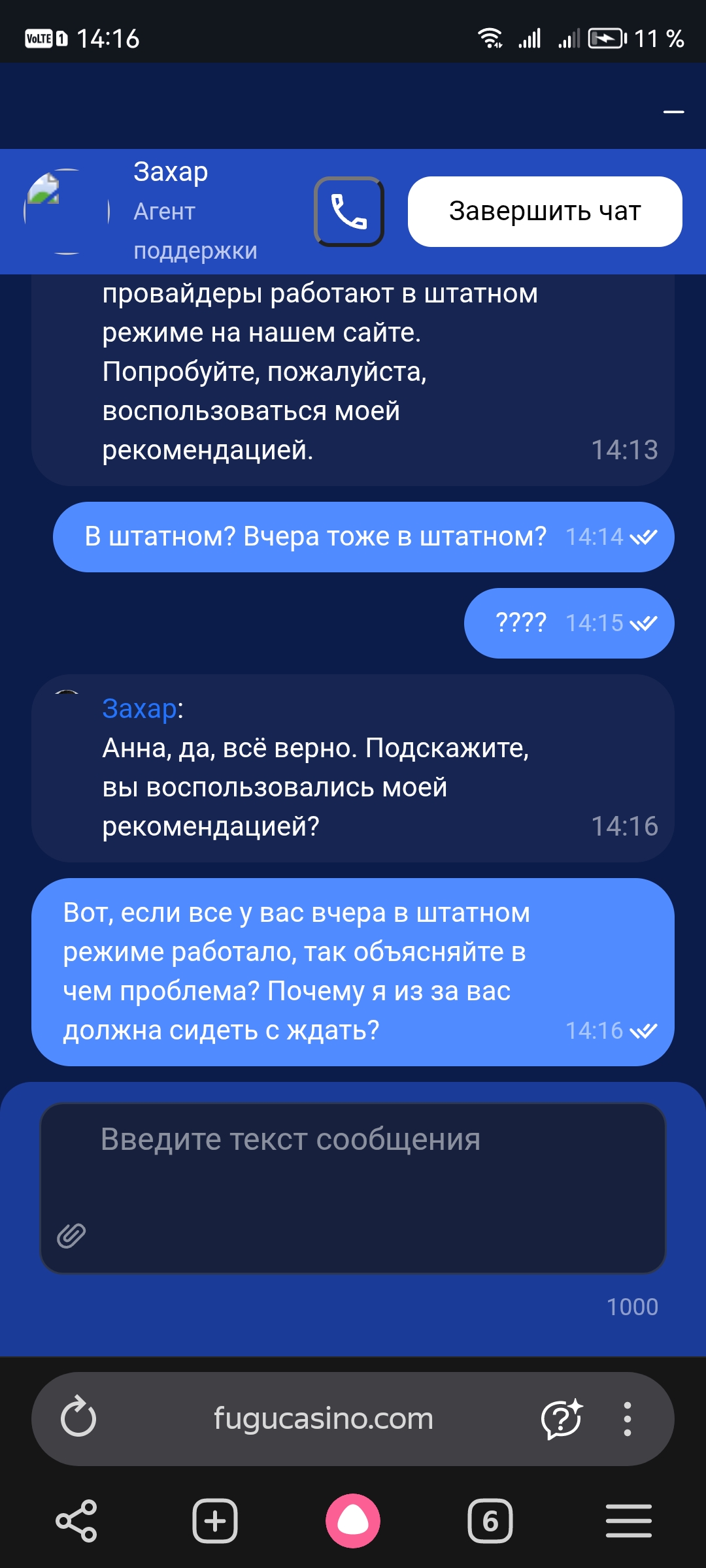Open the browser AI assistant icon

[x=562, y=1419]
